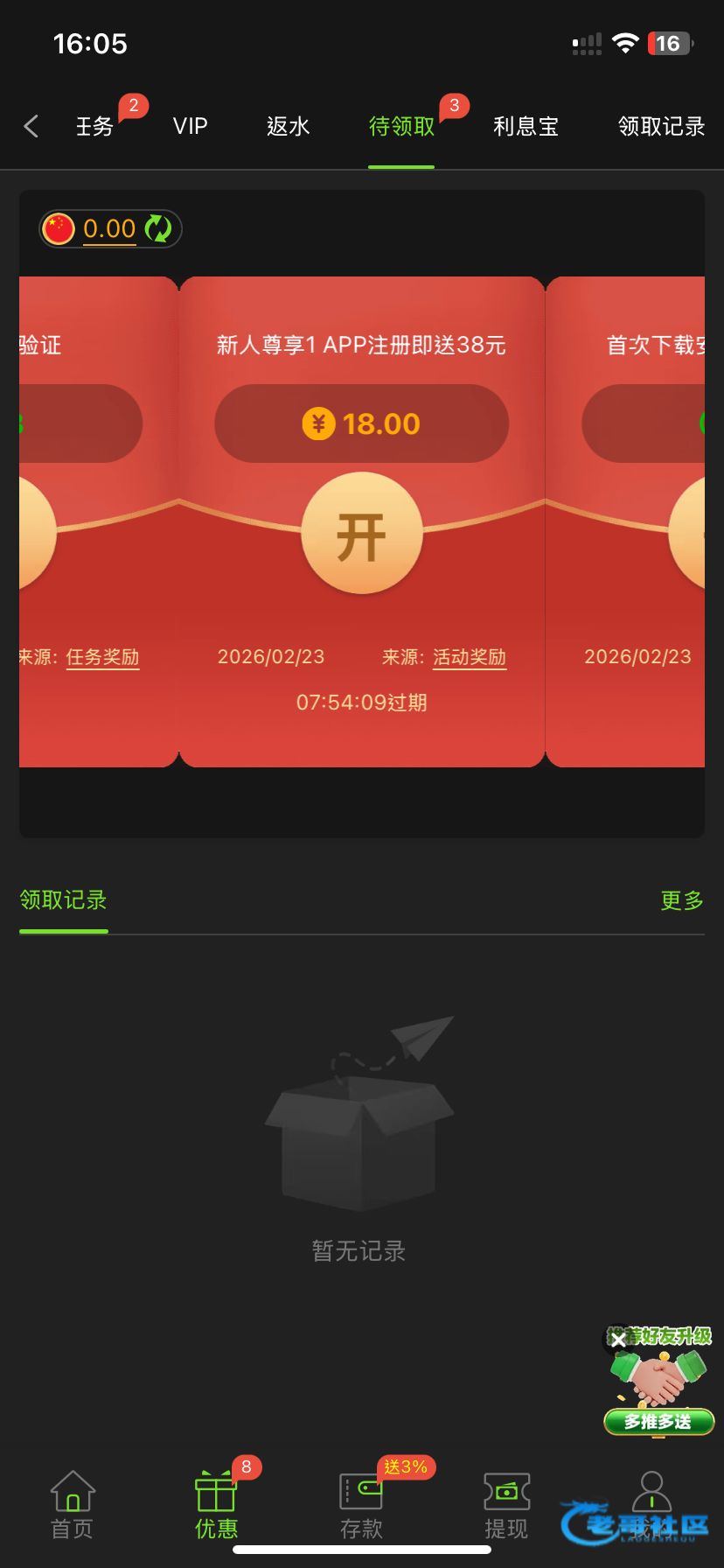Open the top 领取记录 tab
Screen dimensions: 724x1568
tap(661, 127)
